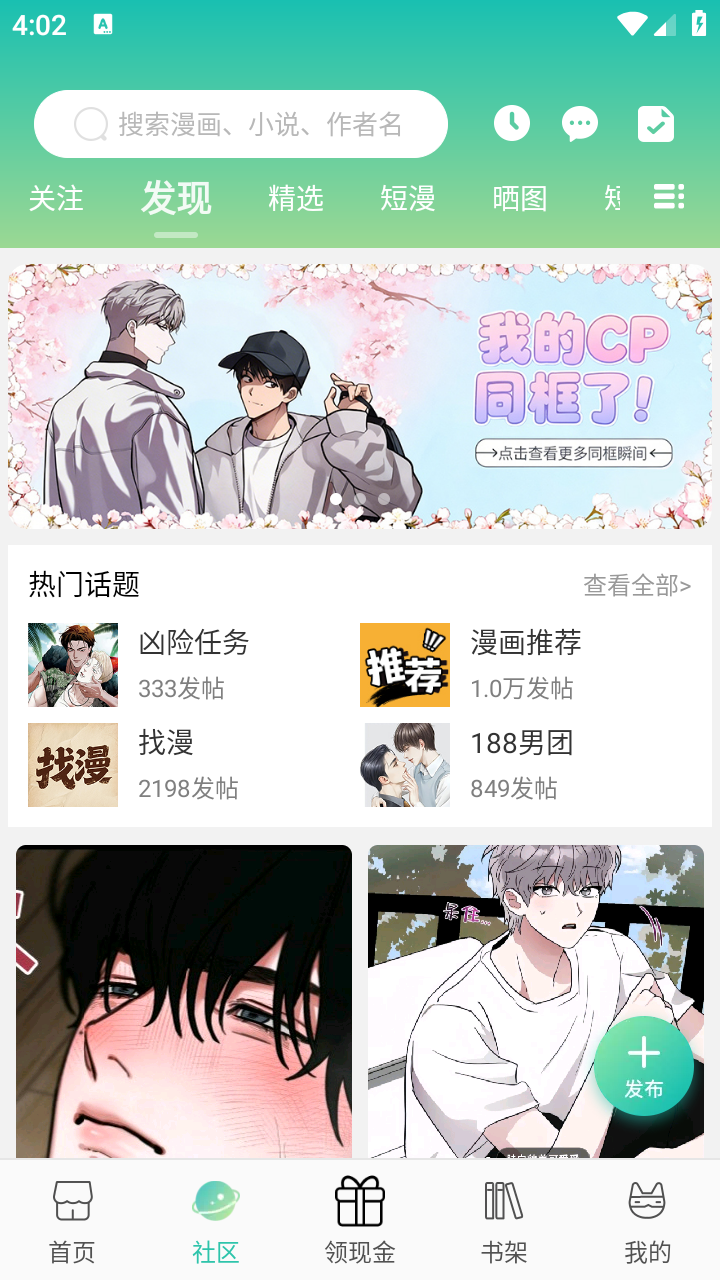Tap the 发布 publish floating button

coord(645,1066)
